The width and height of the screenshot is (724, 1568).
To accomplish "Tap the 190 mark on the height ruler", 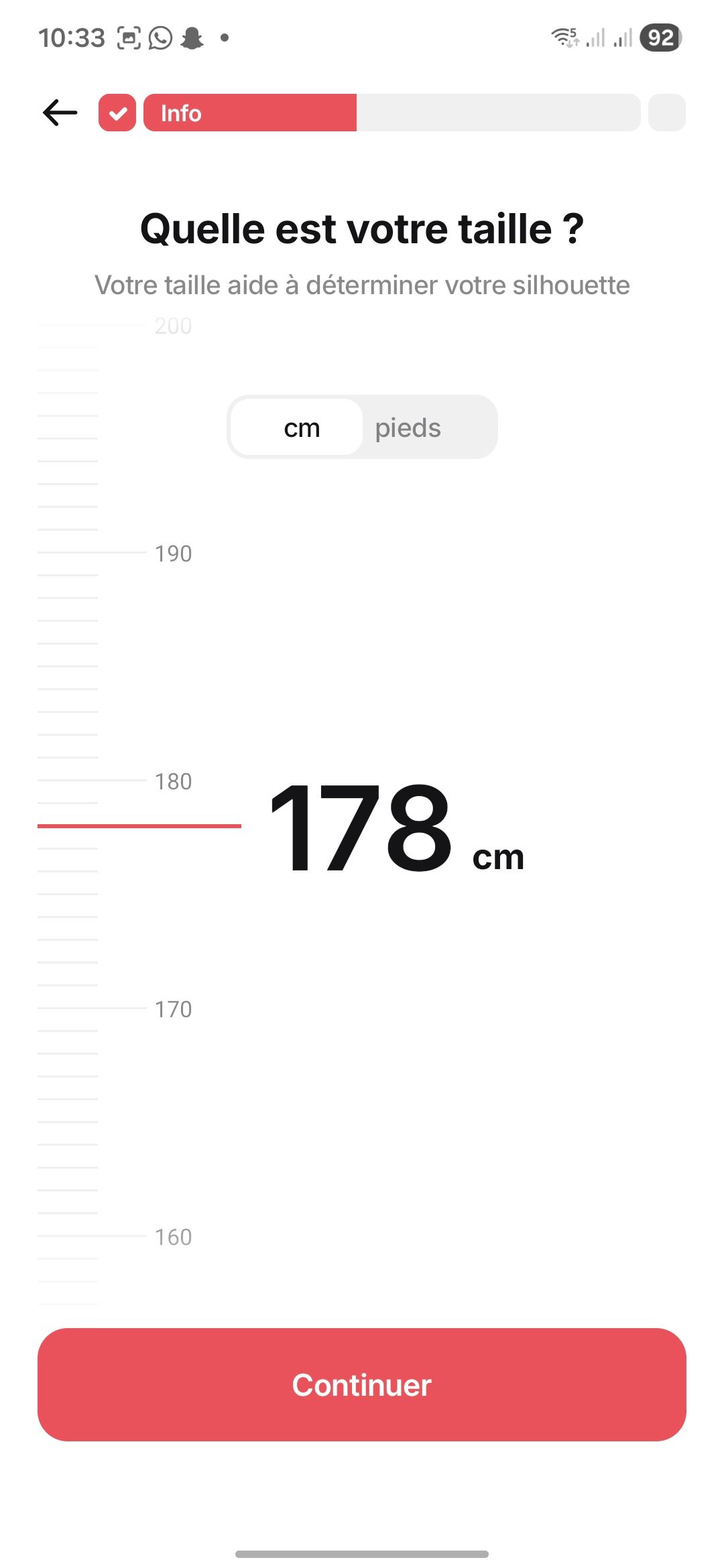I will click(172, 553).
